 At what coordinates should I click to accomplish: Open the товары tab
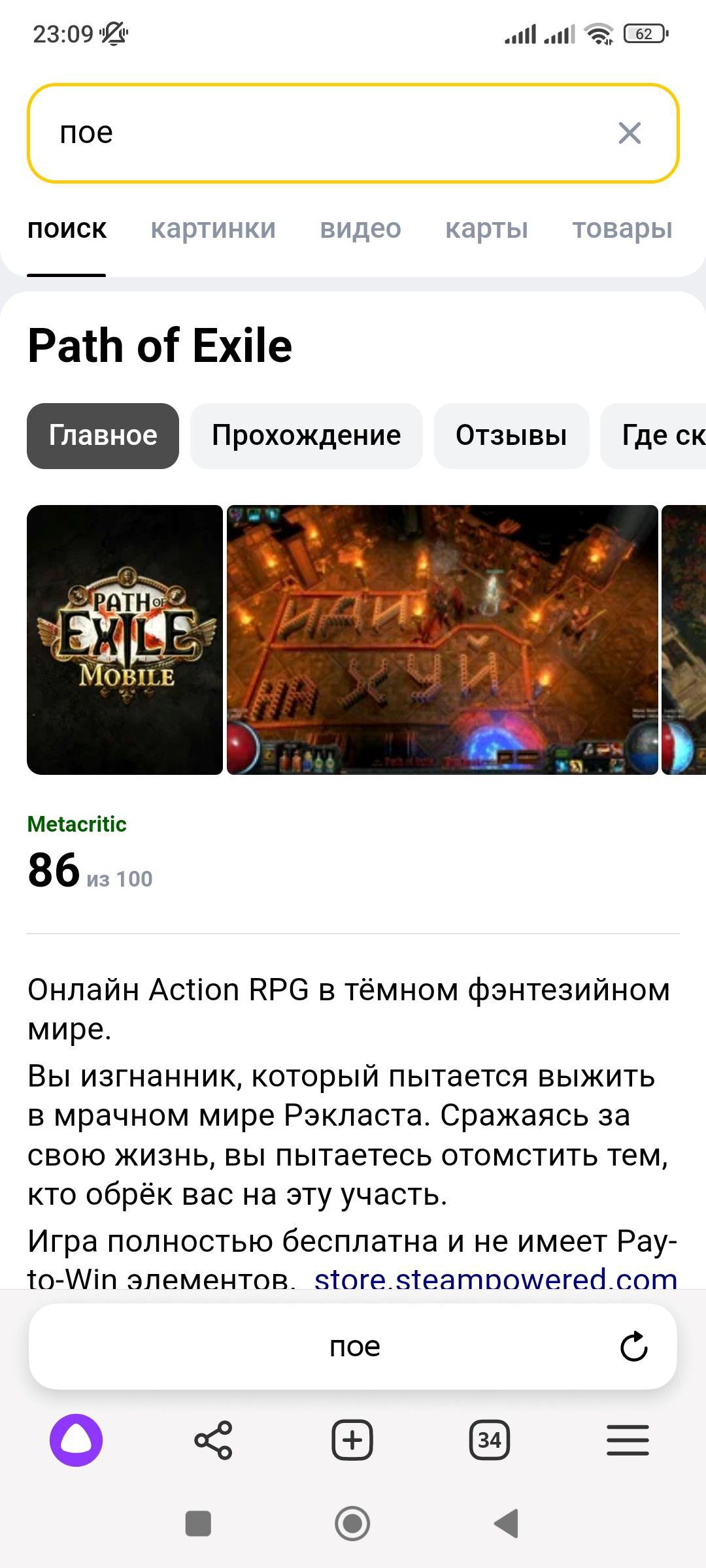point(622,229)
